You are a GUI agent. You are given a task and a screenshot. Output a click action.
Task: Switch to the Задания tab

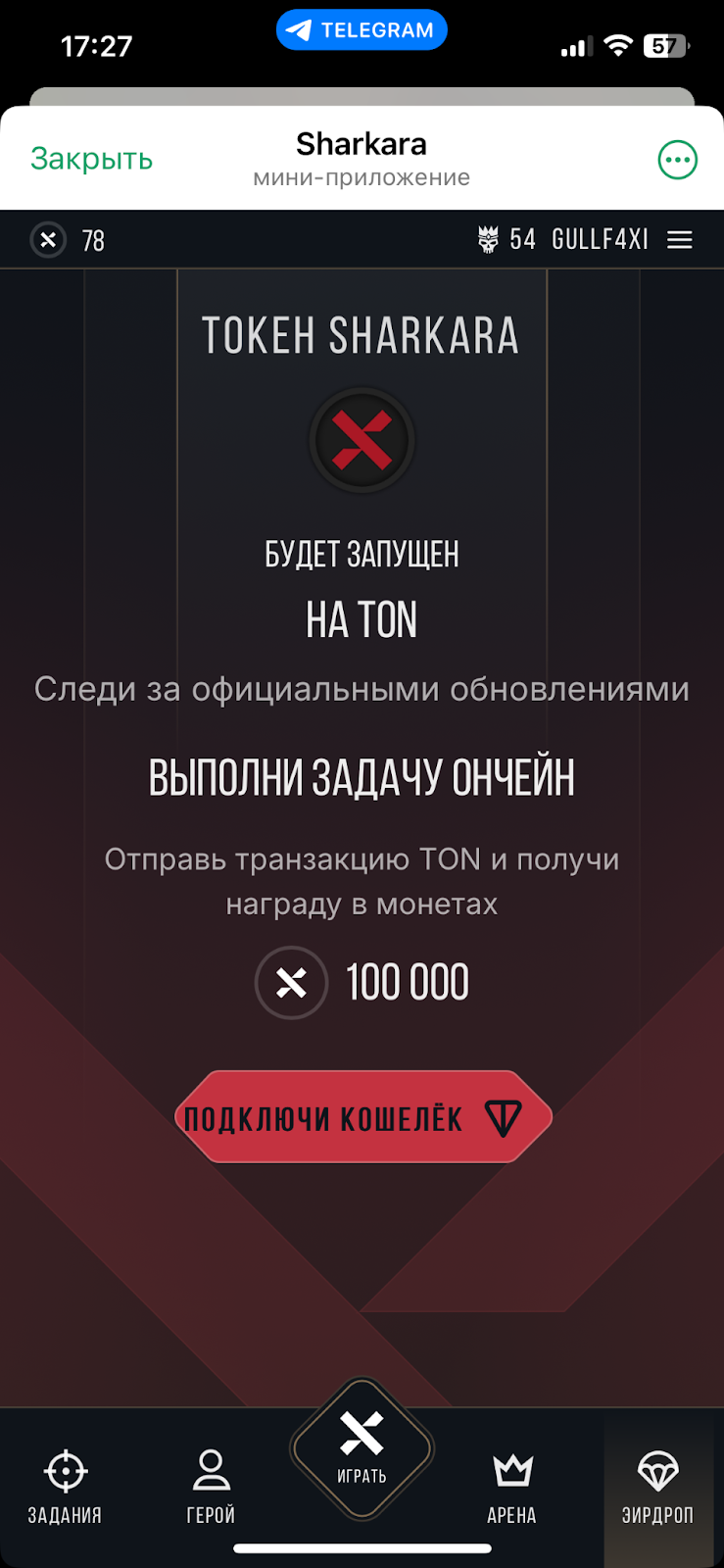click(x=65, y=1487)
